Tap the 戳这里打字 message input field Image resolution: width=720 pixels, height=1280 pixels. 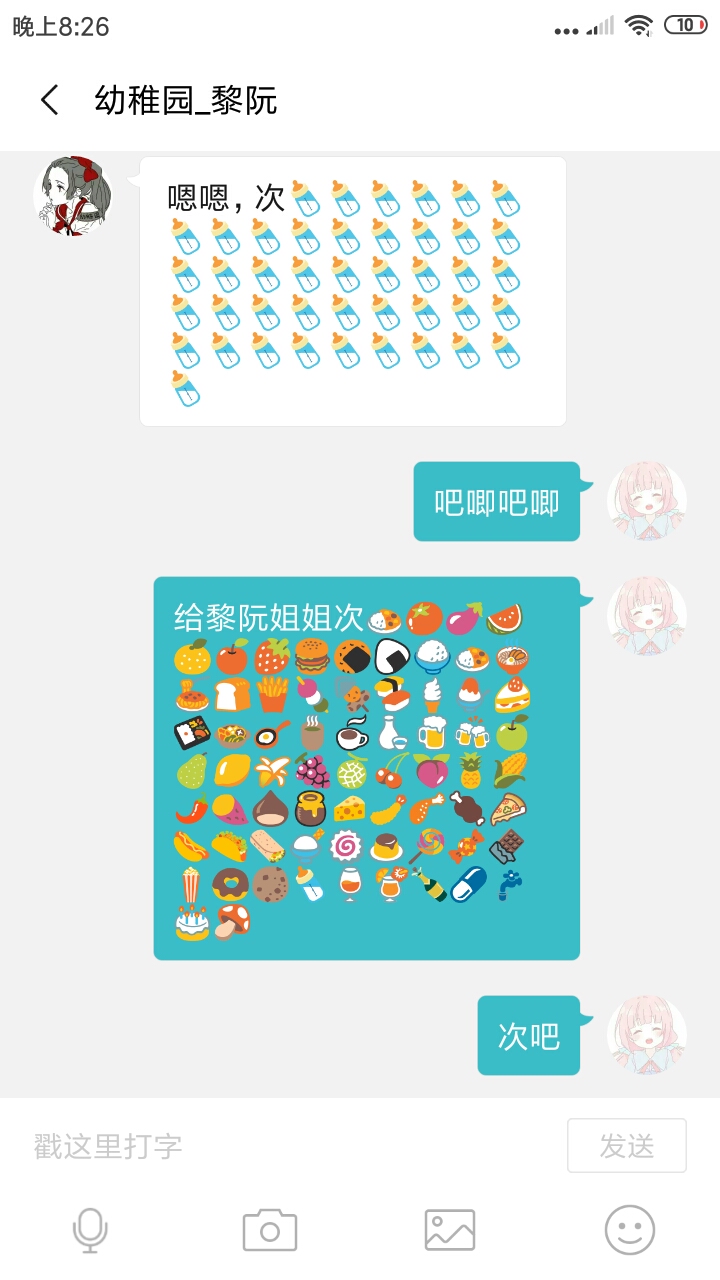290,1146
